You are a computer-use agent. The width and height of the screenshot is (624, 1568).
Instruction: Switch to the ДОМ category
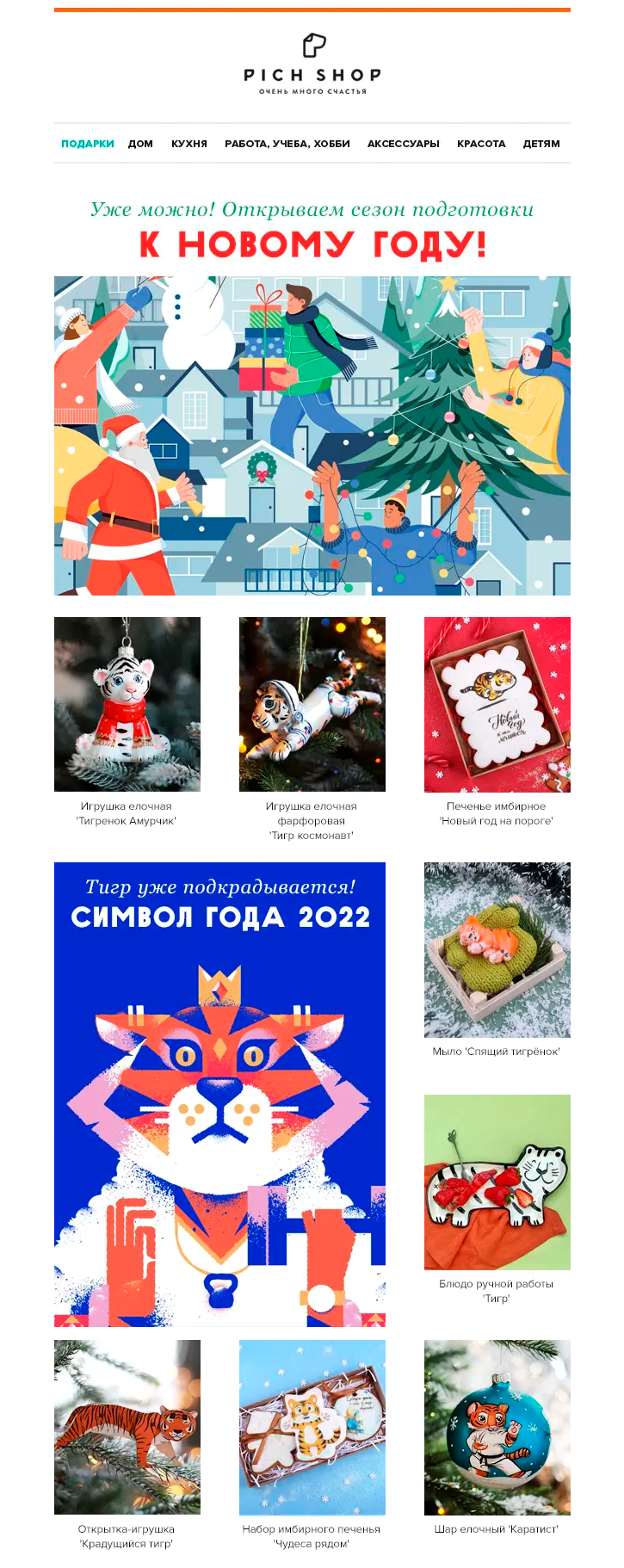tap(140, 144)
